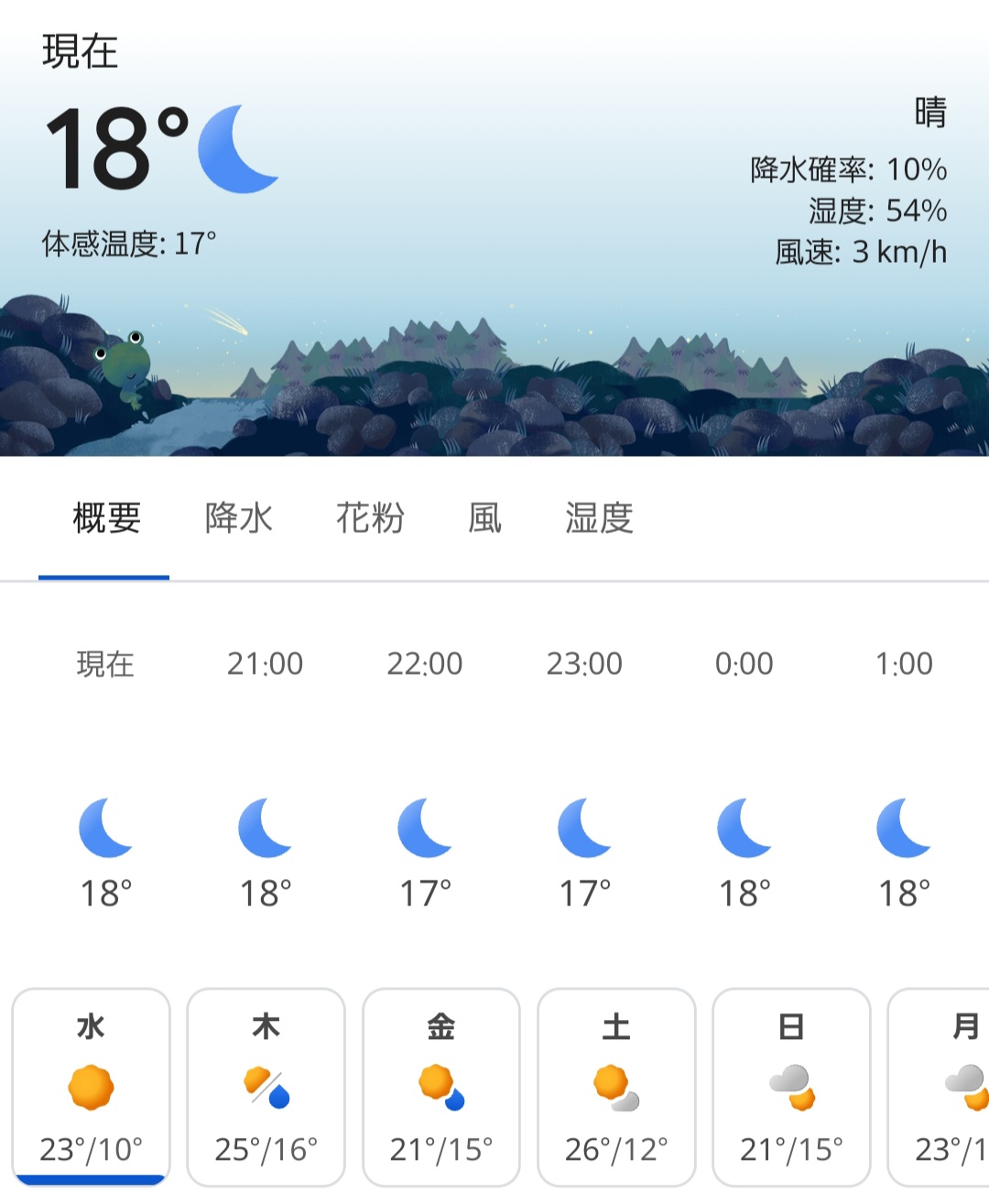Viewport: 989px width, 1204px height.
Task: Open the 花粉 tab
Action: 370,518
